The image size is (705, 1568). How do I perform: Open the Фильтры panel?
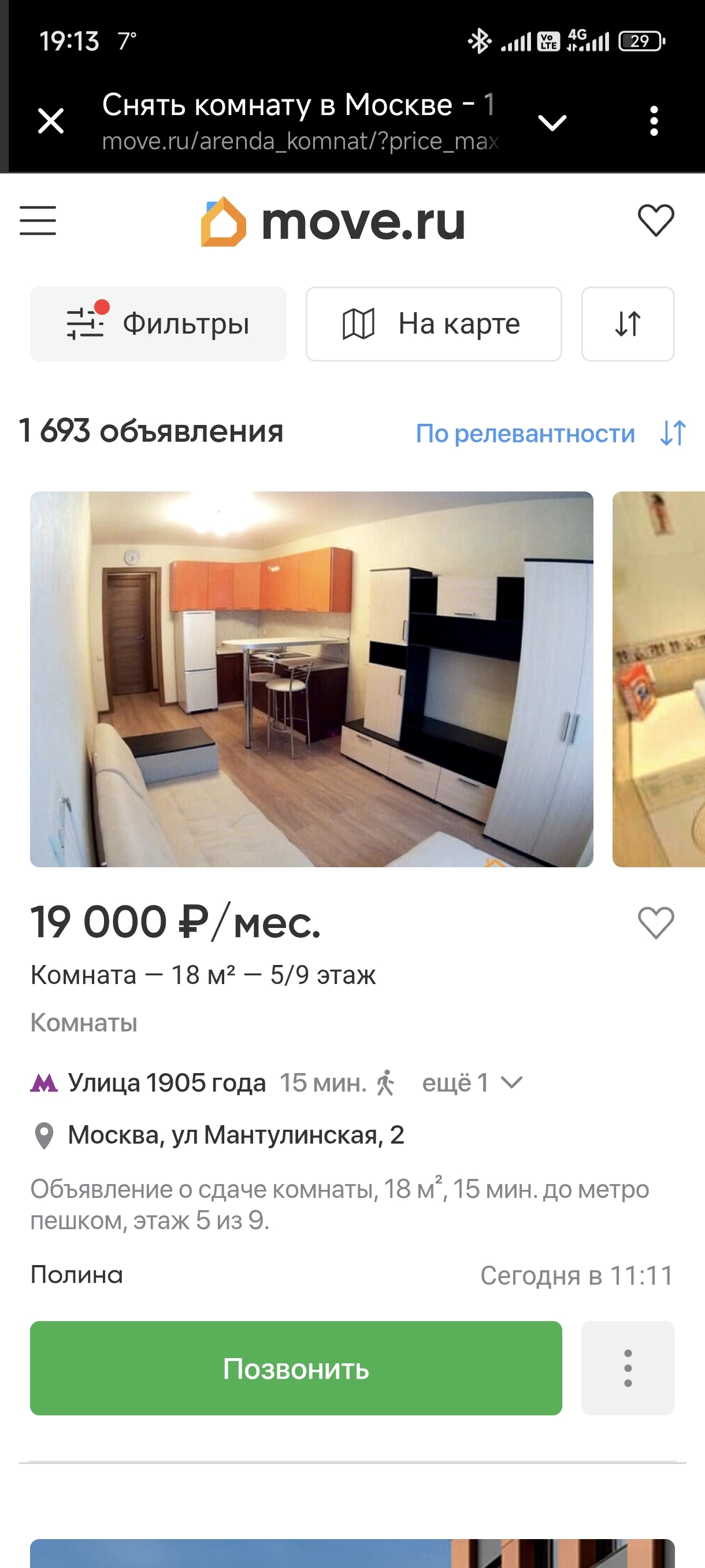158,324
